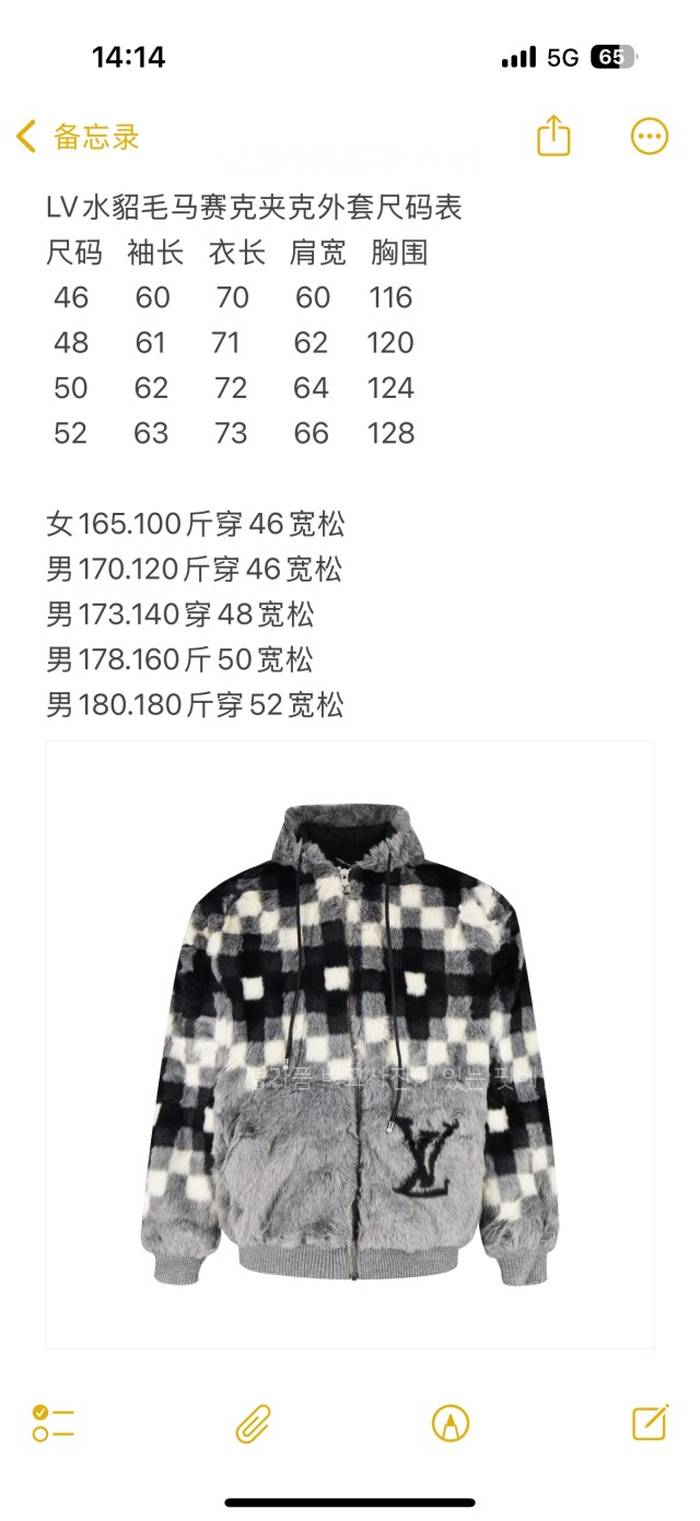Open the markup pen tool
The width and height of the screenshot is (700, 1521).
point(451,1422)
